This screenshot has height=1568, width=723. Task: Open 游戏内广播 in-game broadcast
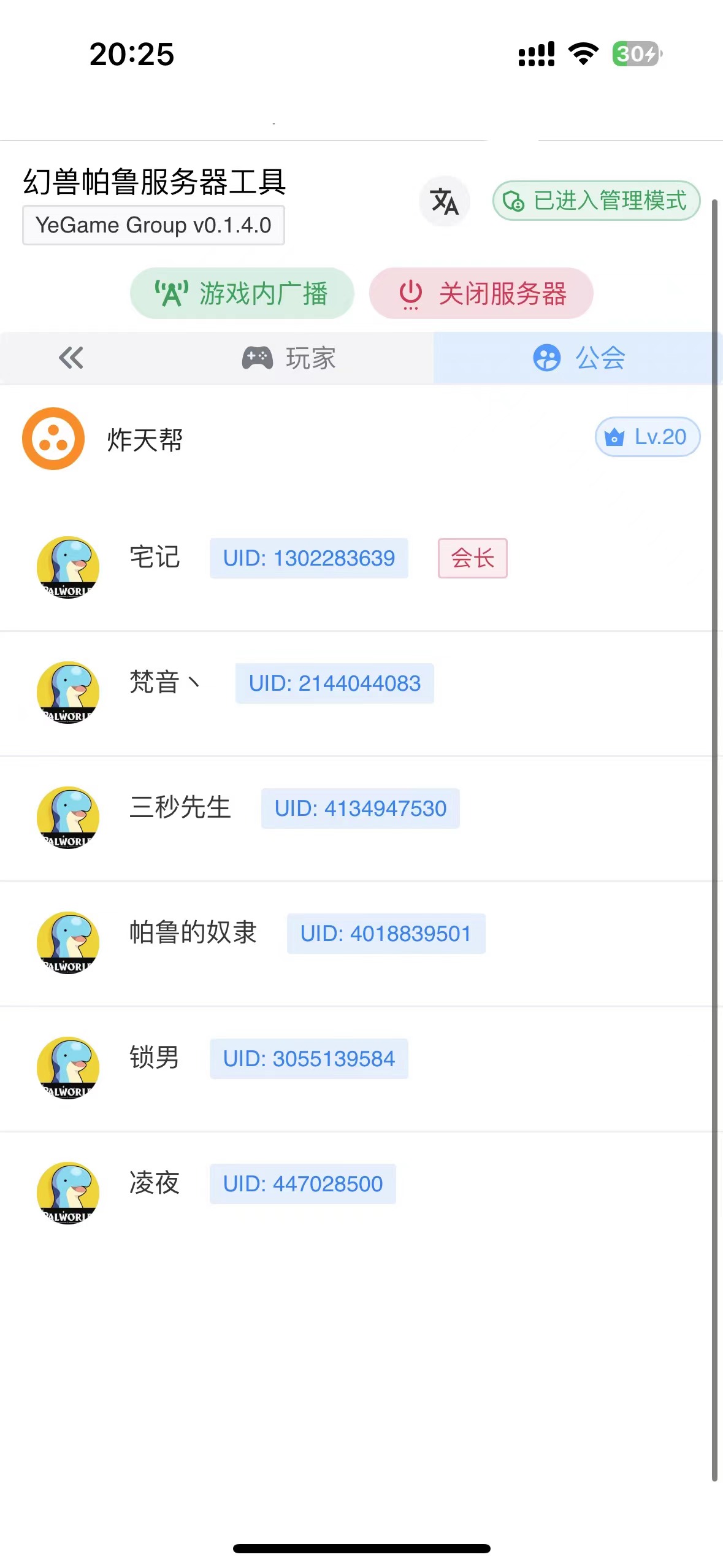242,293
